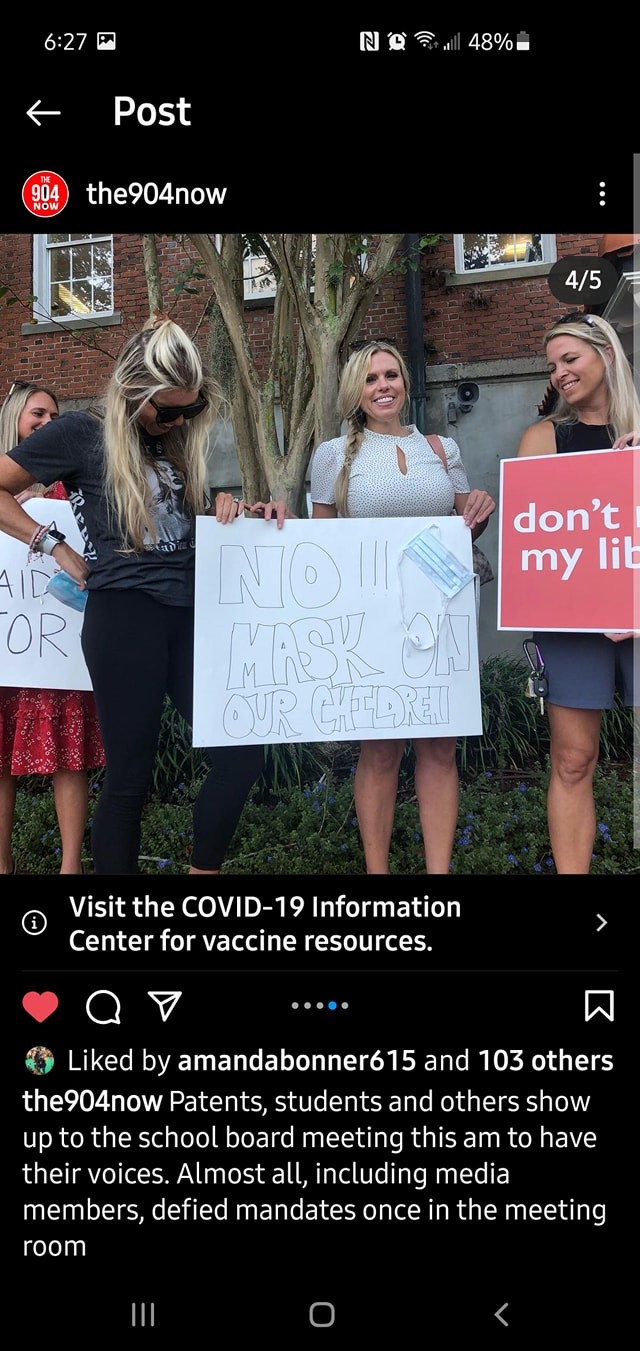Share the post via the paper plane icon
This screenshot has width=640, height=1351.
point(160,1007)
